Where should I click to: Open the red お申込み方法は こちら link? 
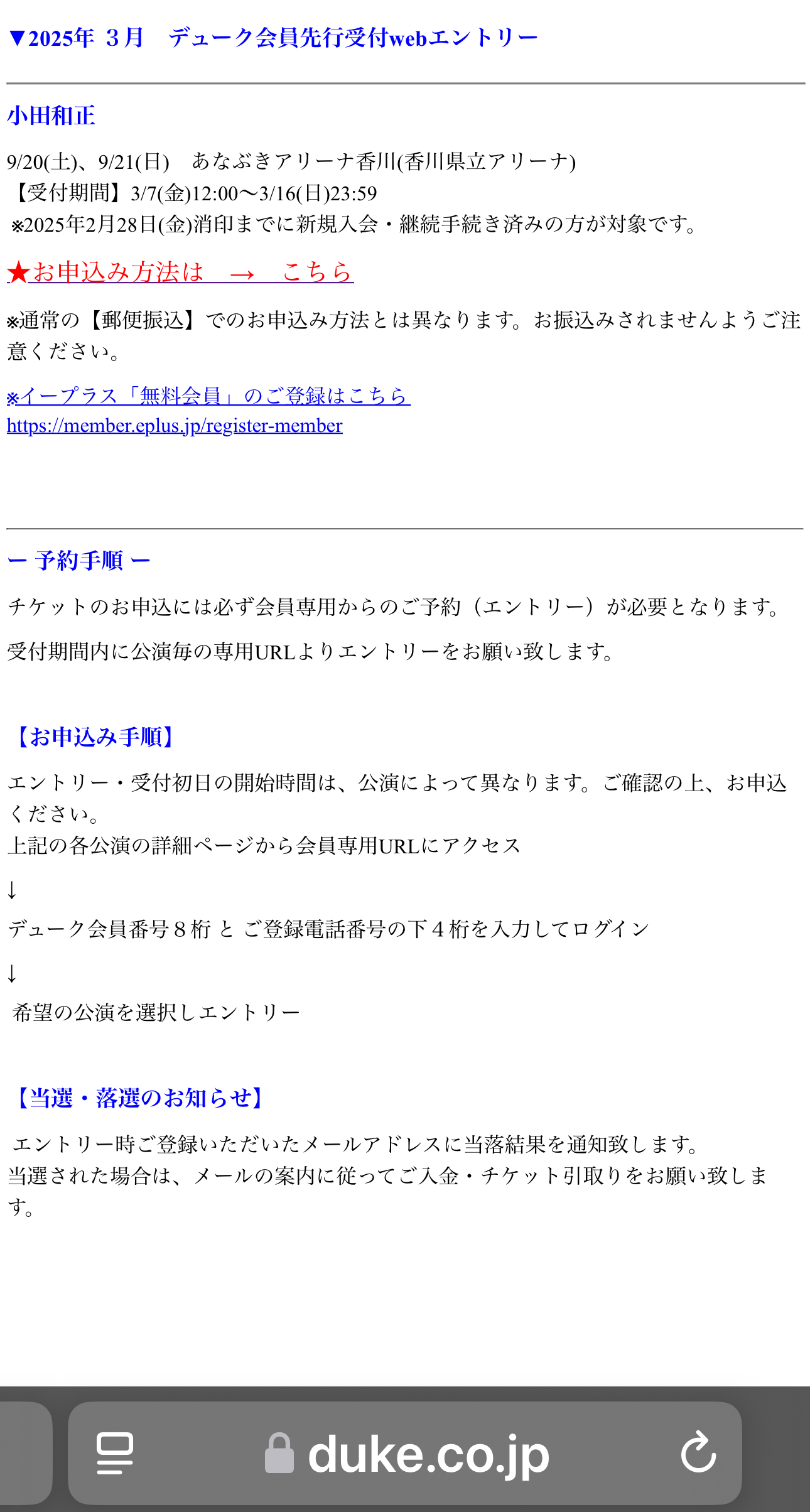[x=180, y=272]
